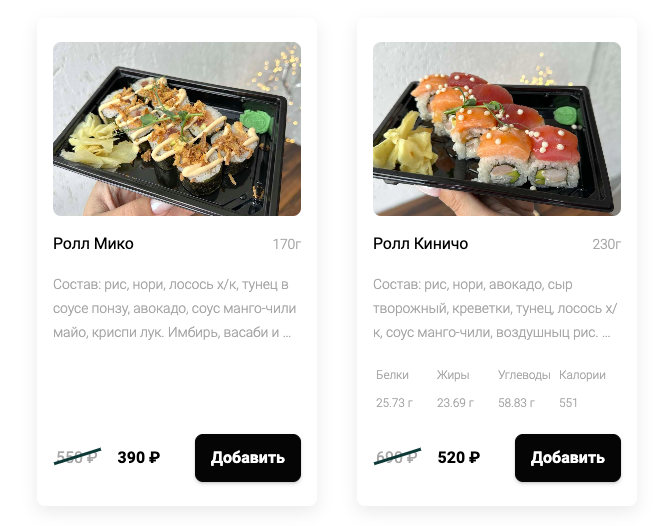Add Ролл Киничо to the cart
This screenshot has width=671, height=526.
click(x=567, y=458)
